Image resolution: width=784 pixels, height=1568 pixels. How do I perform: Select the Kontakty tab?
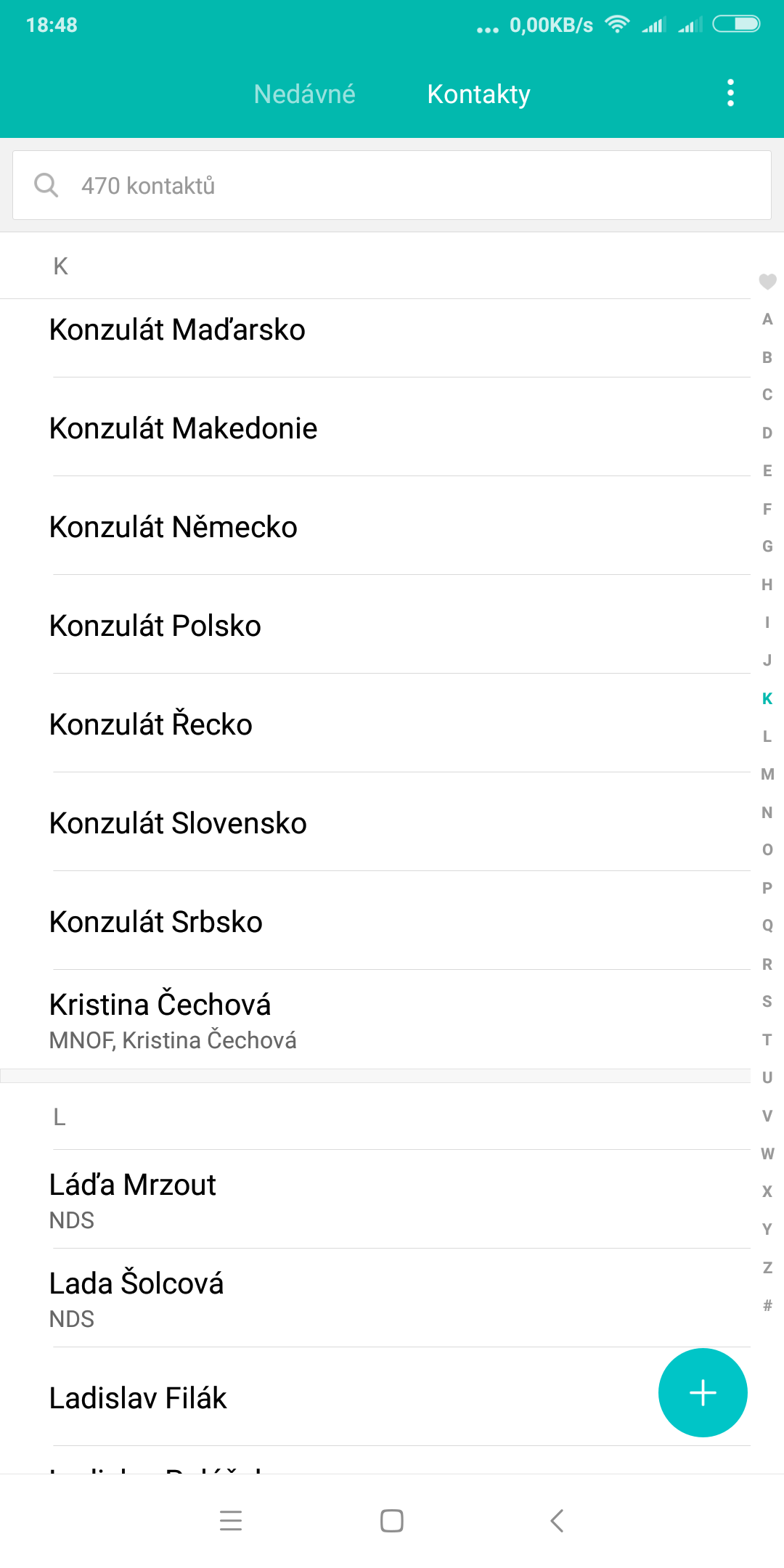(478, 94)
